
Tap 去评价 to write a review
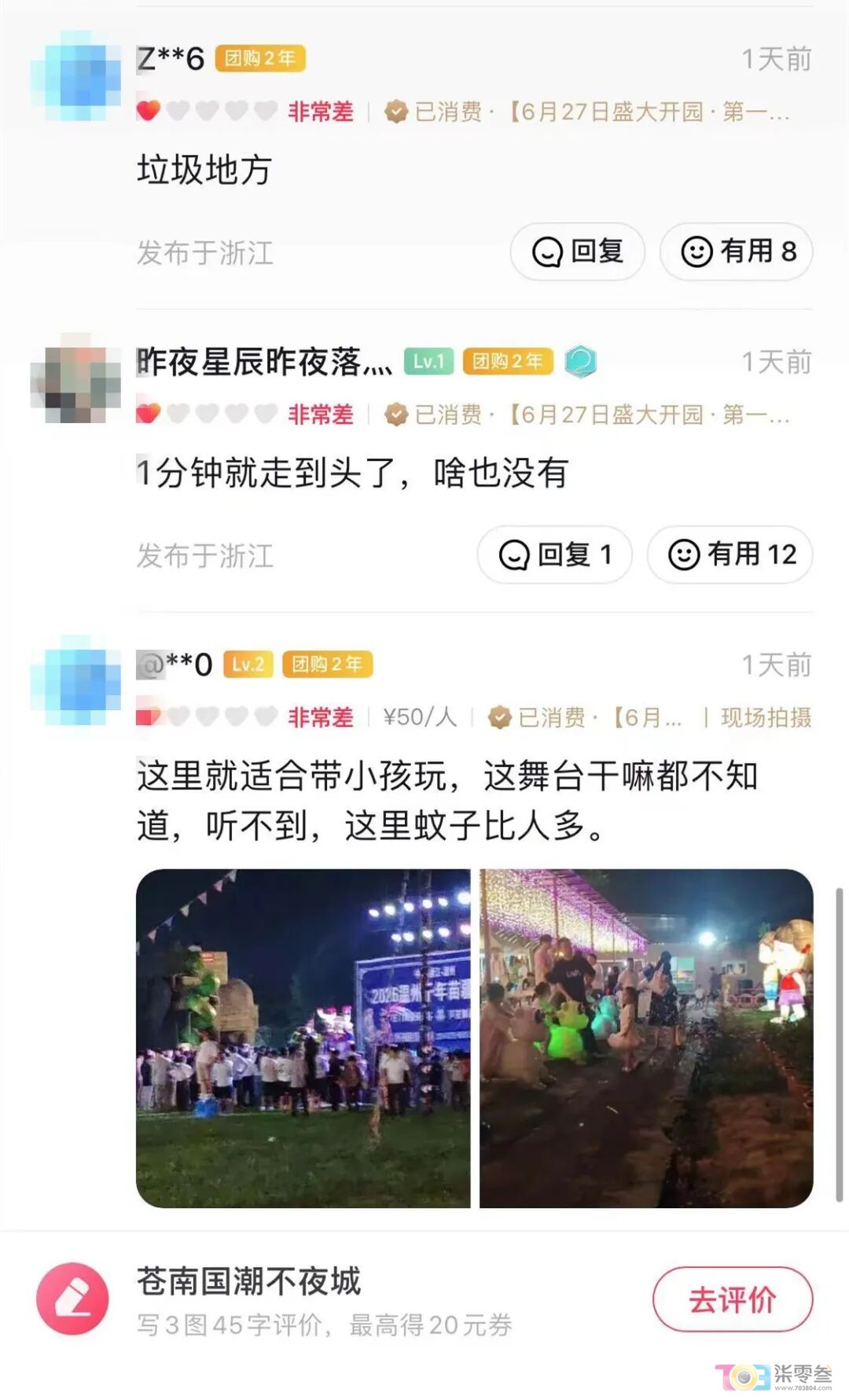(x=733, y=1299)
